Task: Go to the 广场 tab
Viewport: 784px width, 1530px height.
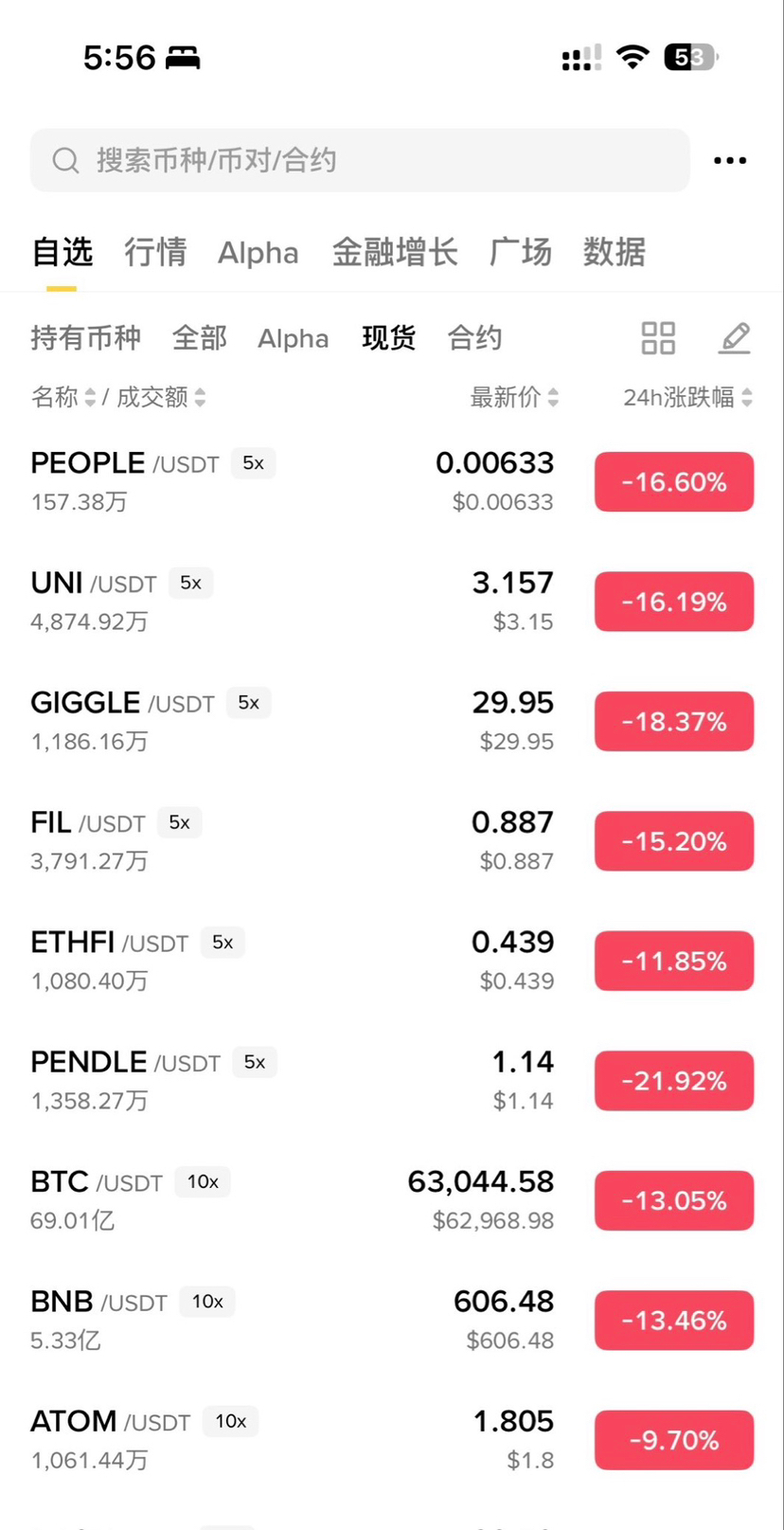Action: 520,253
